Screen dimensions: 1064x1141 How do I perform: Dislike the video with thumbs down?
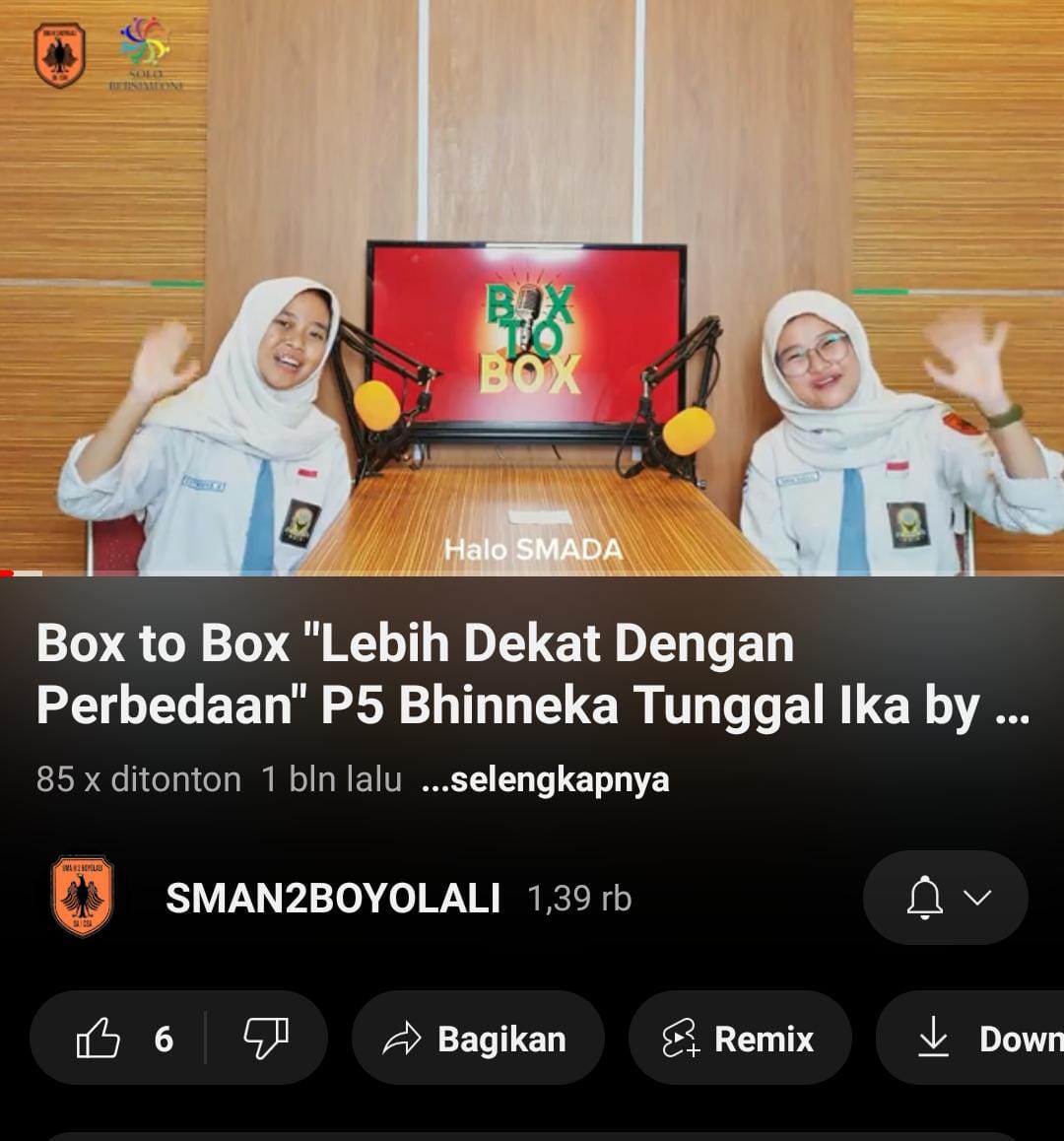point(266,1039)
